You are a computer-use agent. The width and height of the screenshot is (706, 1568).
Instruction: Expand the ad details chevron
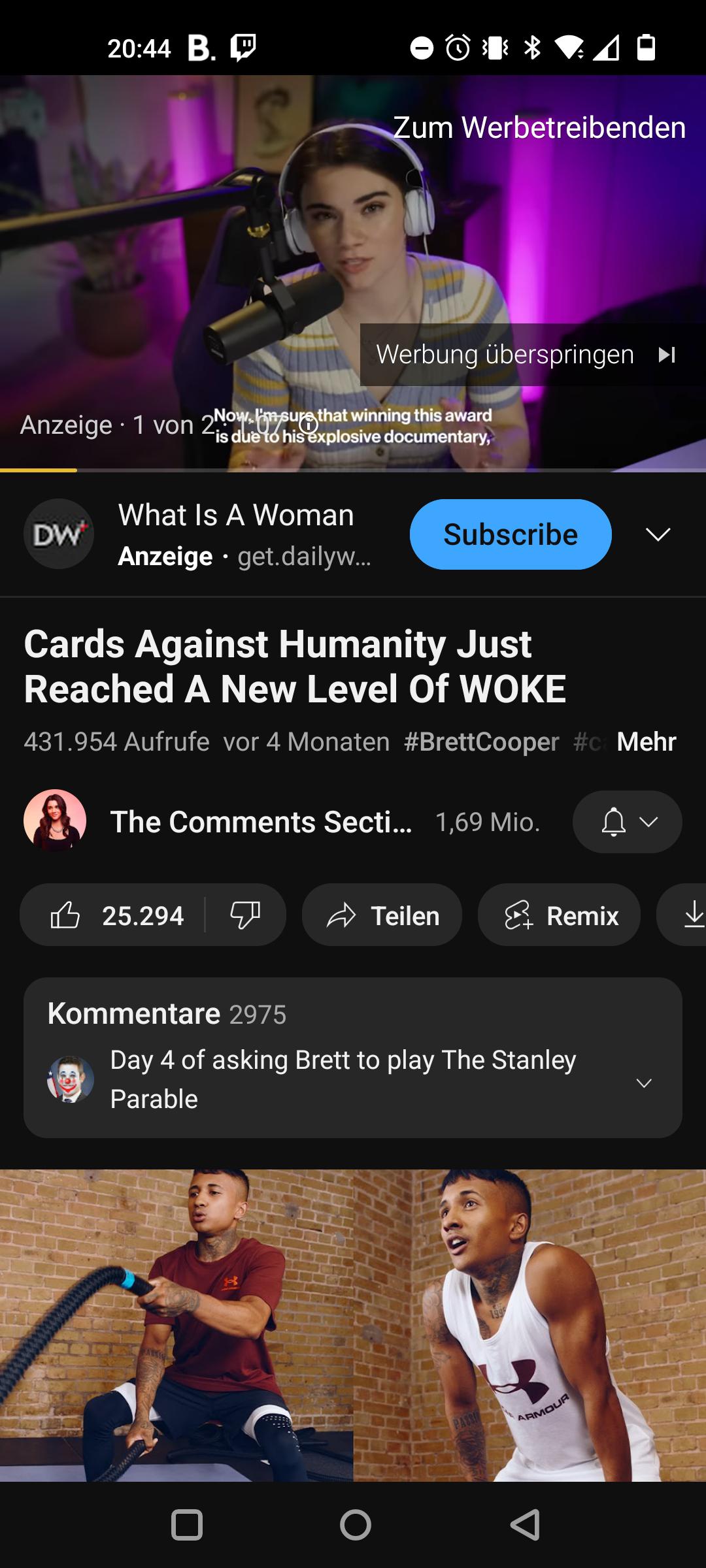click(658, 534)
